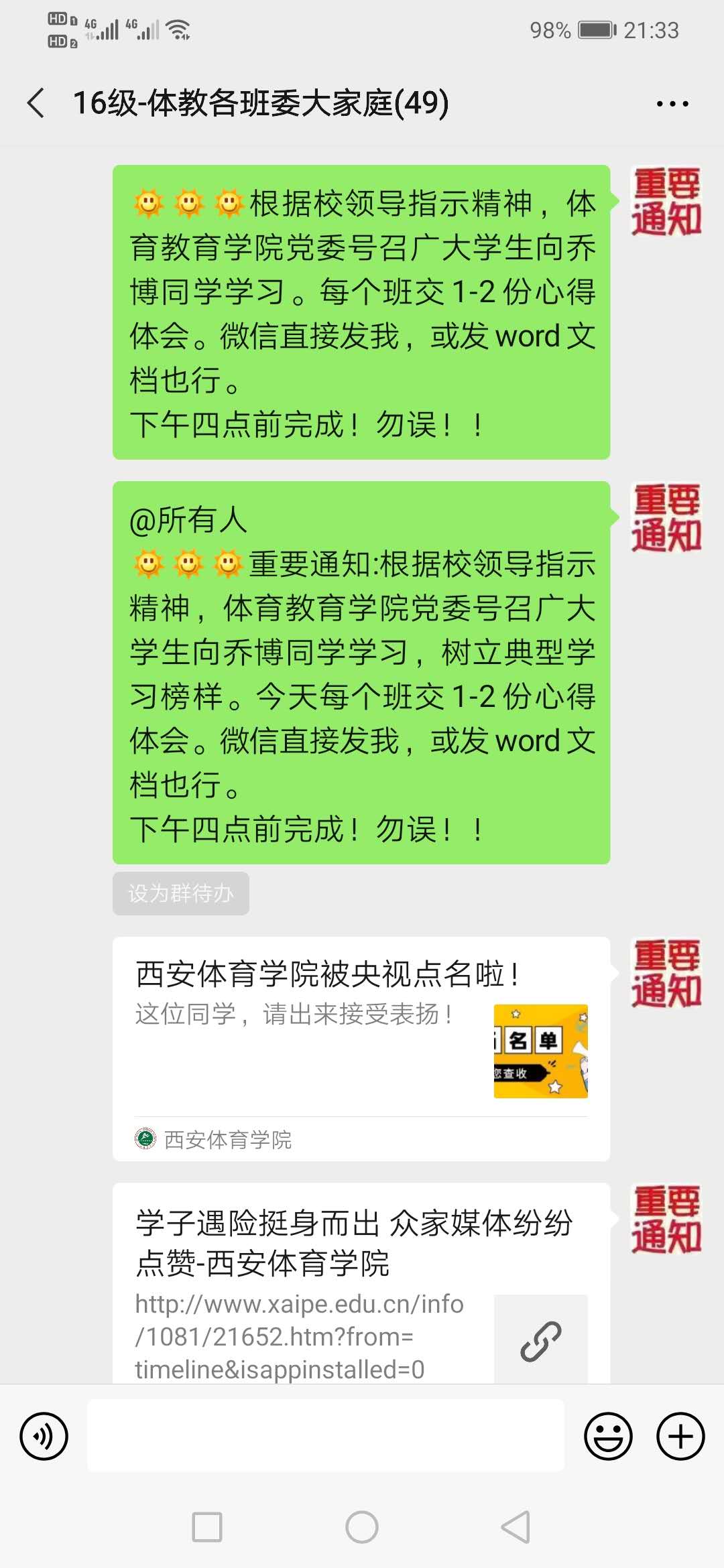The height and width of the screenshot is (1568, 724).
Task: Open the emoji sticker panel
Action: click(x=608, y=1436)
